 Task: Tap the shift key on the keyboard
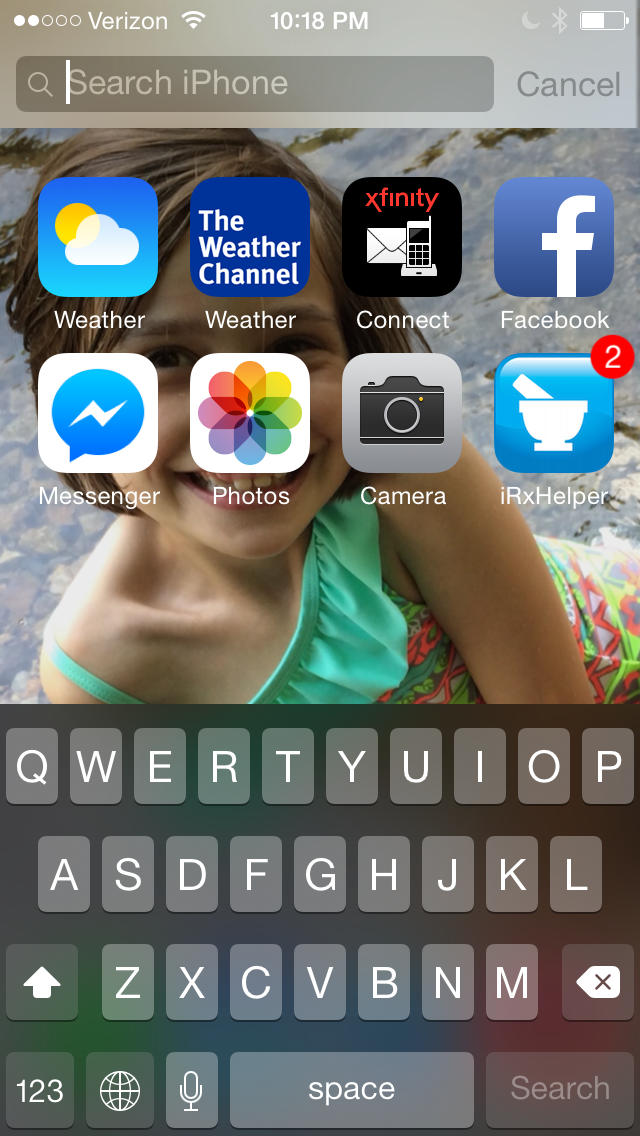tap(41, 983)
